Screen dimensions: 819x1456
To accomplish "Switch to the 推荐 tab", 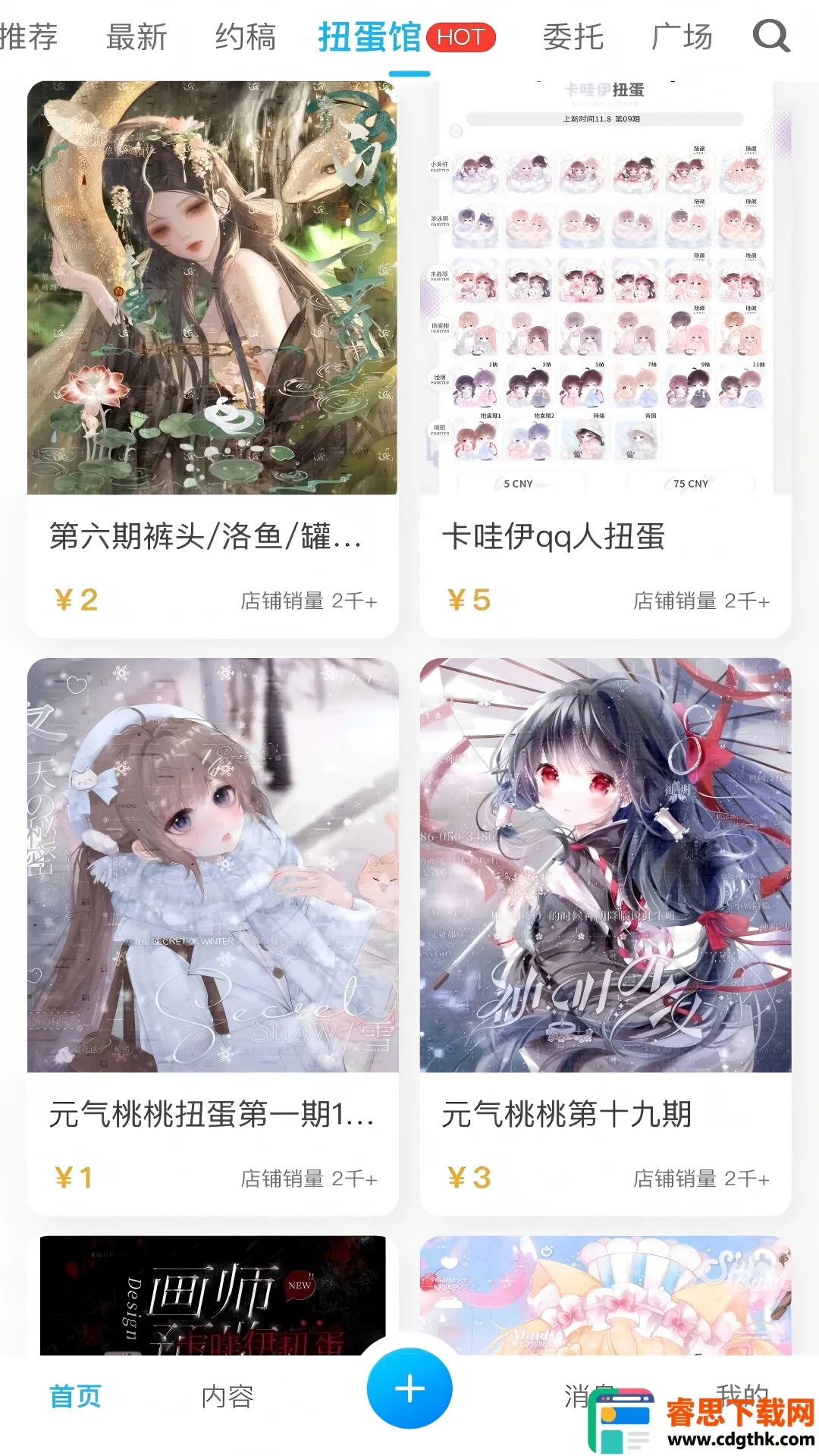I will (x=29, y=36).
